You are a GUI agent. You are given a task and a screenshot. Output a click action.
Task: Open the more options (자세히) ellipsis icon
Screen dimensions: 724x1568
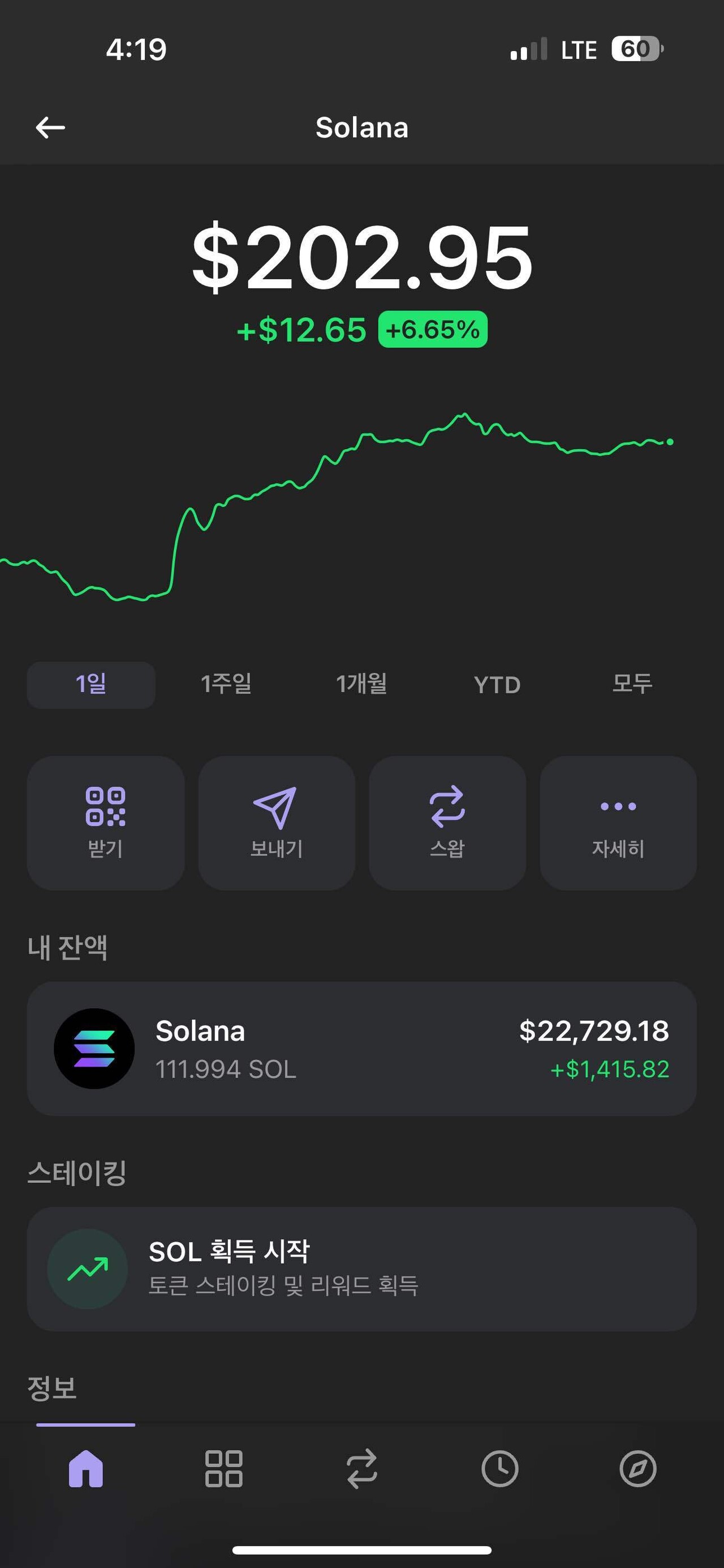pyautogui.click(x=618, y=807)
